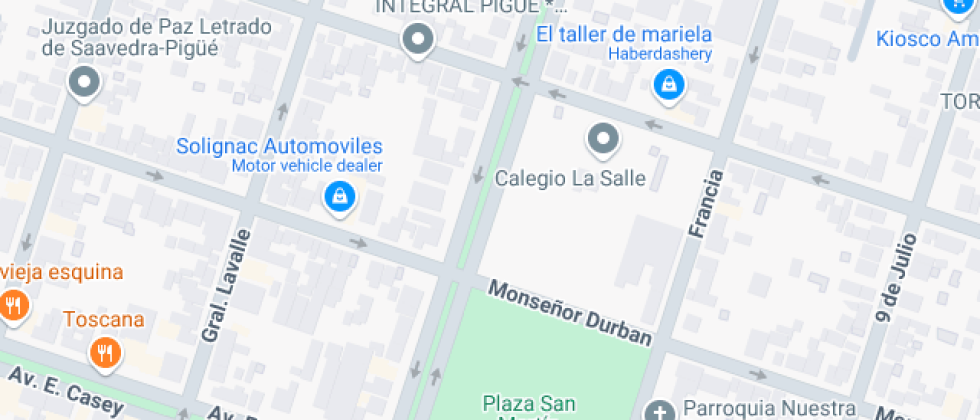Select the Calegio La Salle pin
Viewport: 980px width, 420px height.
tap(603, 140)
